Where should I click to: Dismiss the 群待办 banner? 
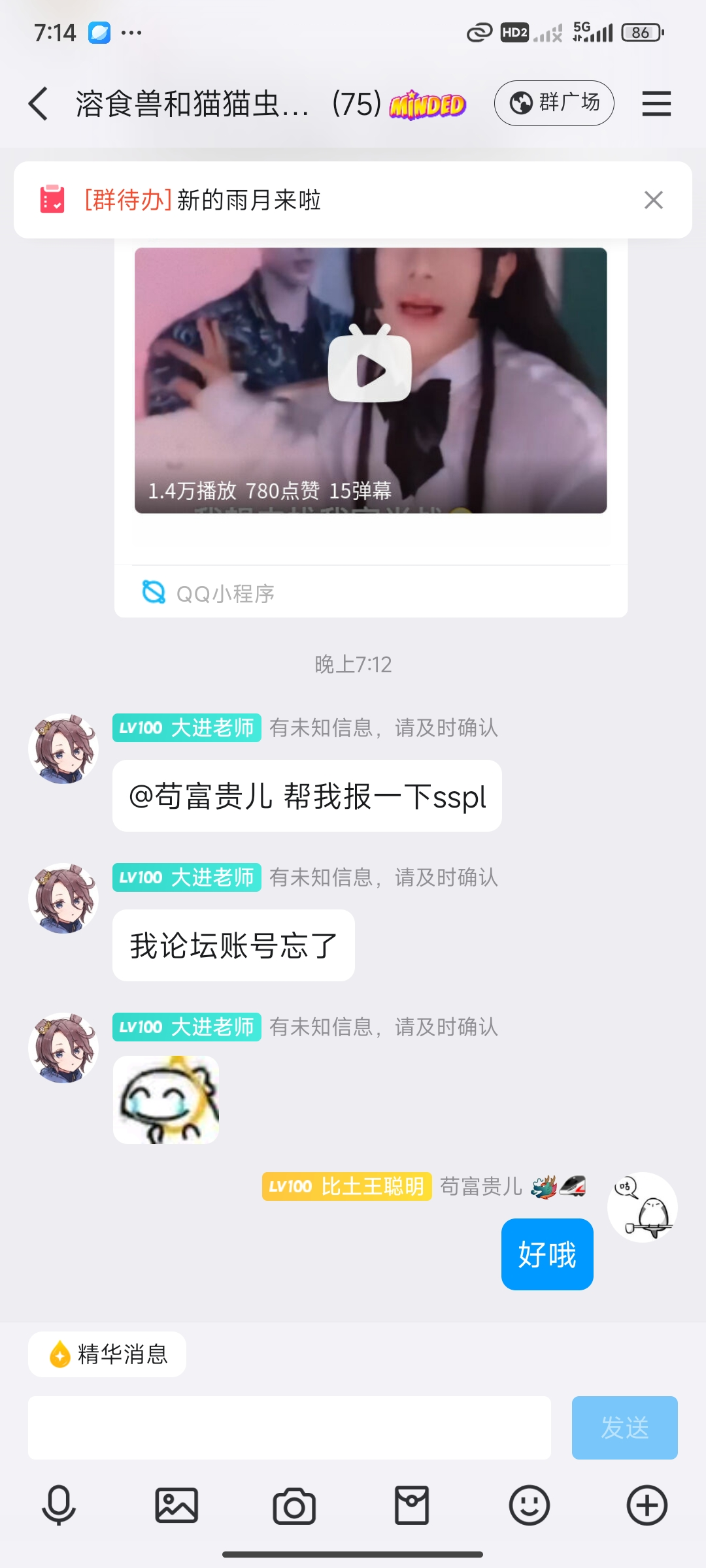[653, 200]
